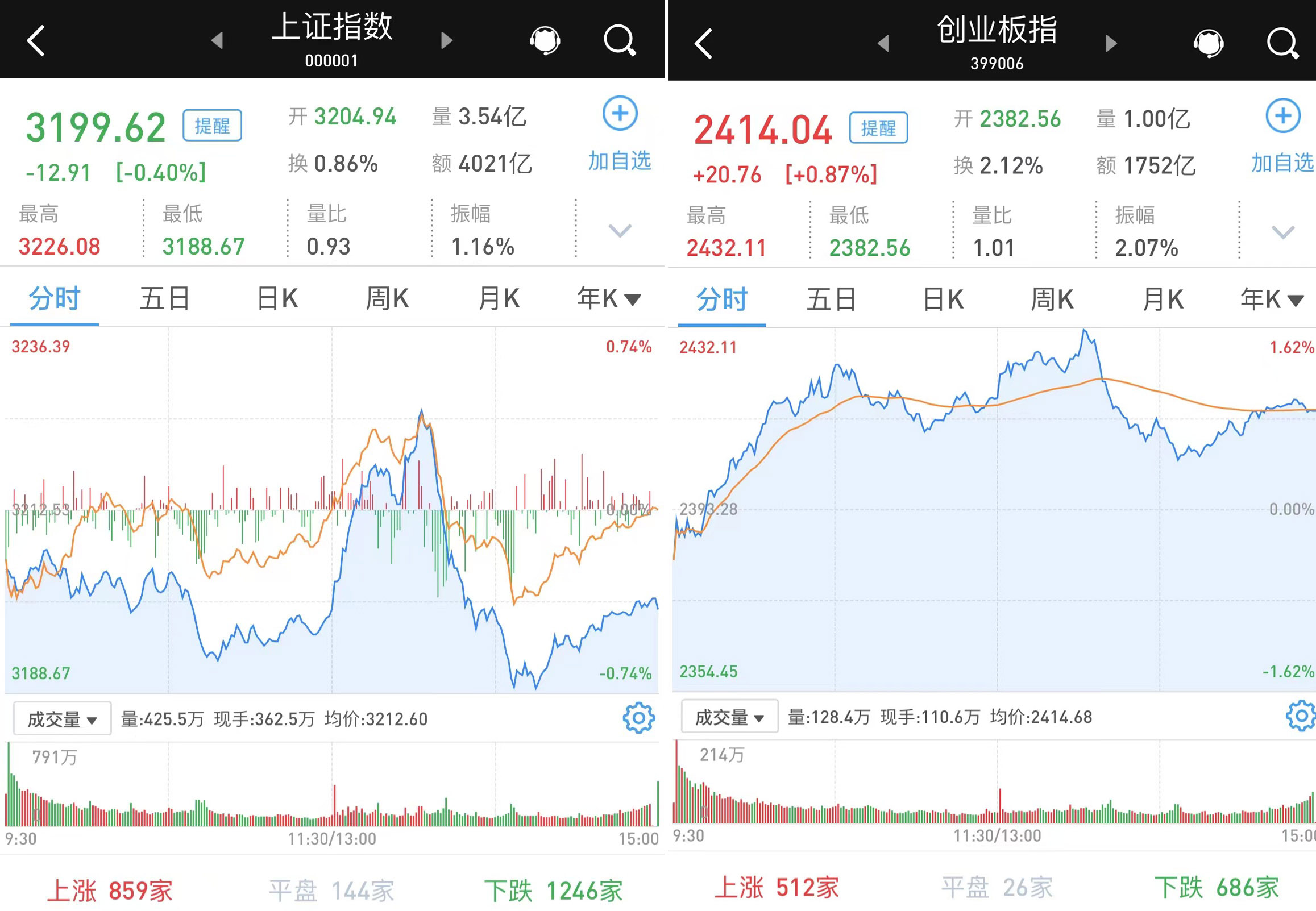Open customer service headset on 创业板指 page
Image resolution: width=1316 pixels, height=911 pixels.
[x=1208, y=43]
